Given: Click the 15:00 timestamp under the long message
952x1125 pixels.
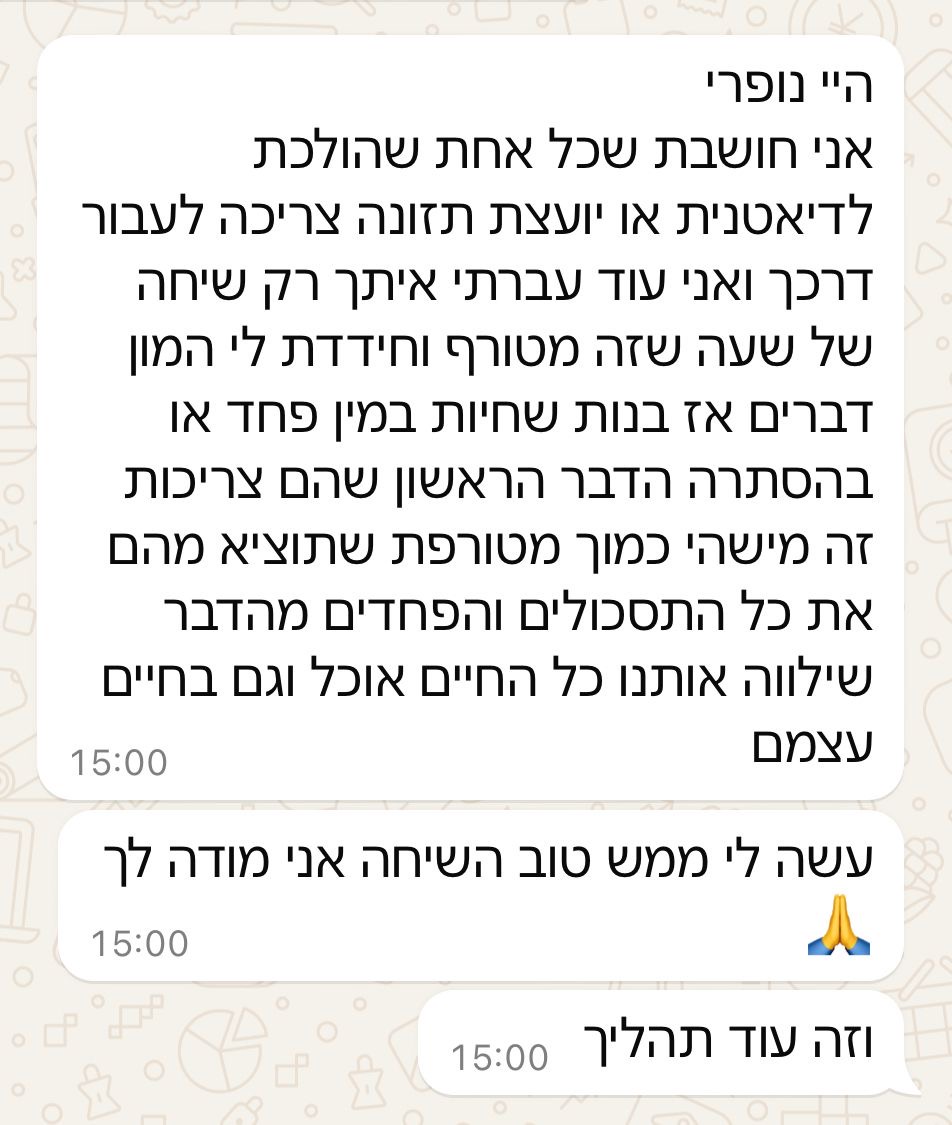Looking at the screenshot, I should click(120, 760).
